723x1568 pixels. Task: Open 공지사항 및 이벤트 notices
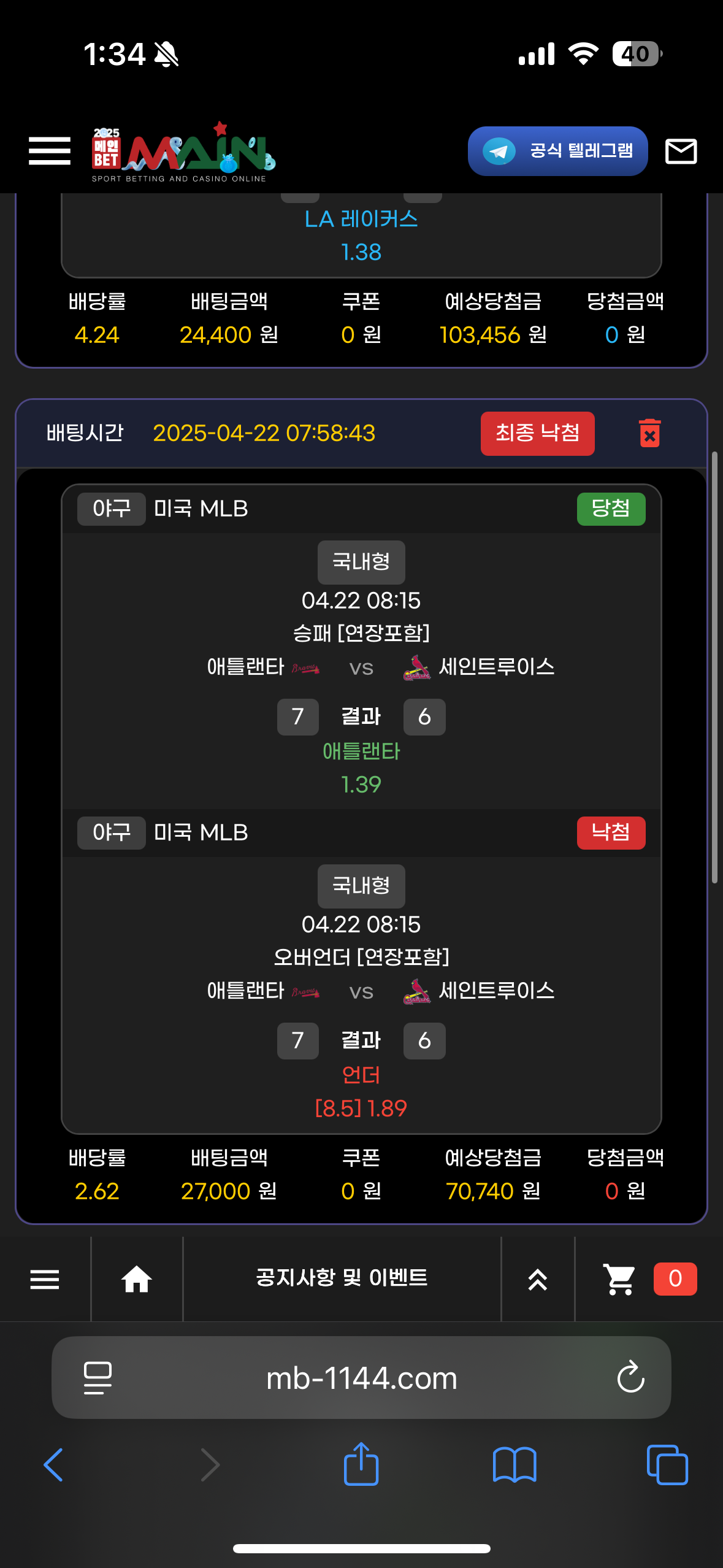pyautogui.click(x=342, y=1278)
